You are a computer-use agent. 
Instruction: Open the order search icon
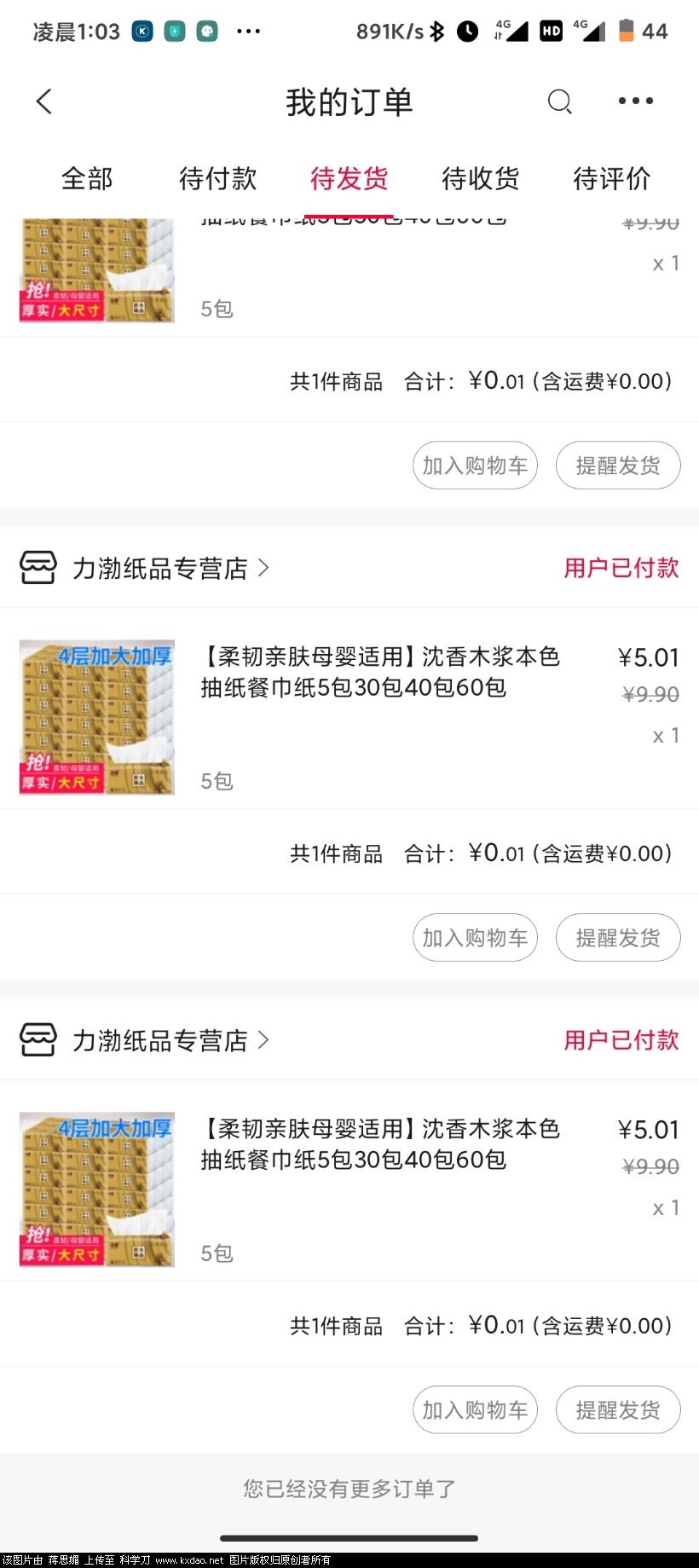coord(560,101)
